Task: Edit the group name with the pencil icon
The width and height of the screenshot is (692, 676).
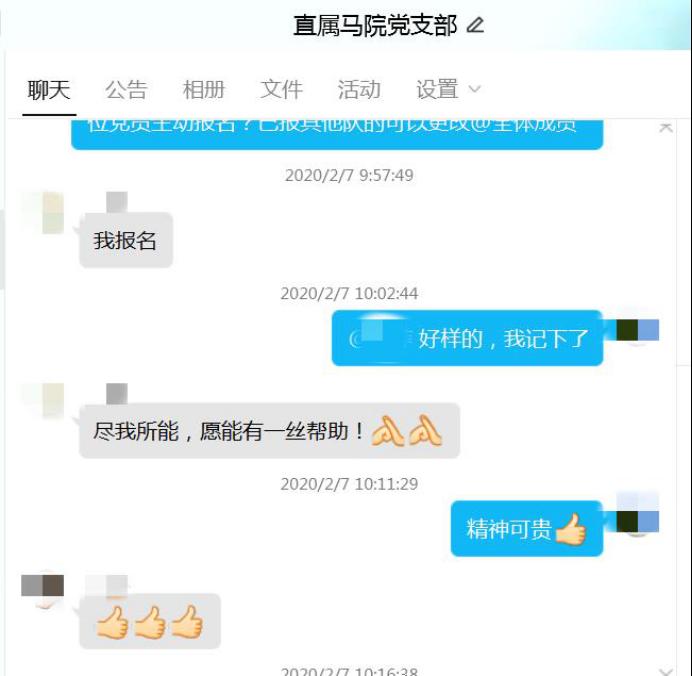Action: [476, 25]
